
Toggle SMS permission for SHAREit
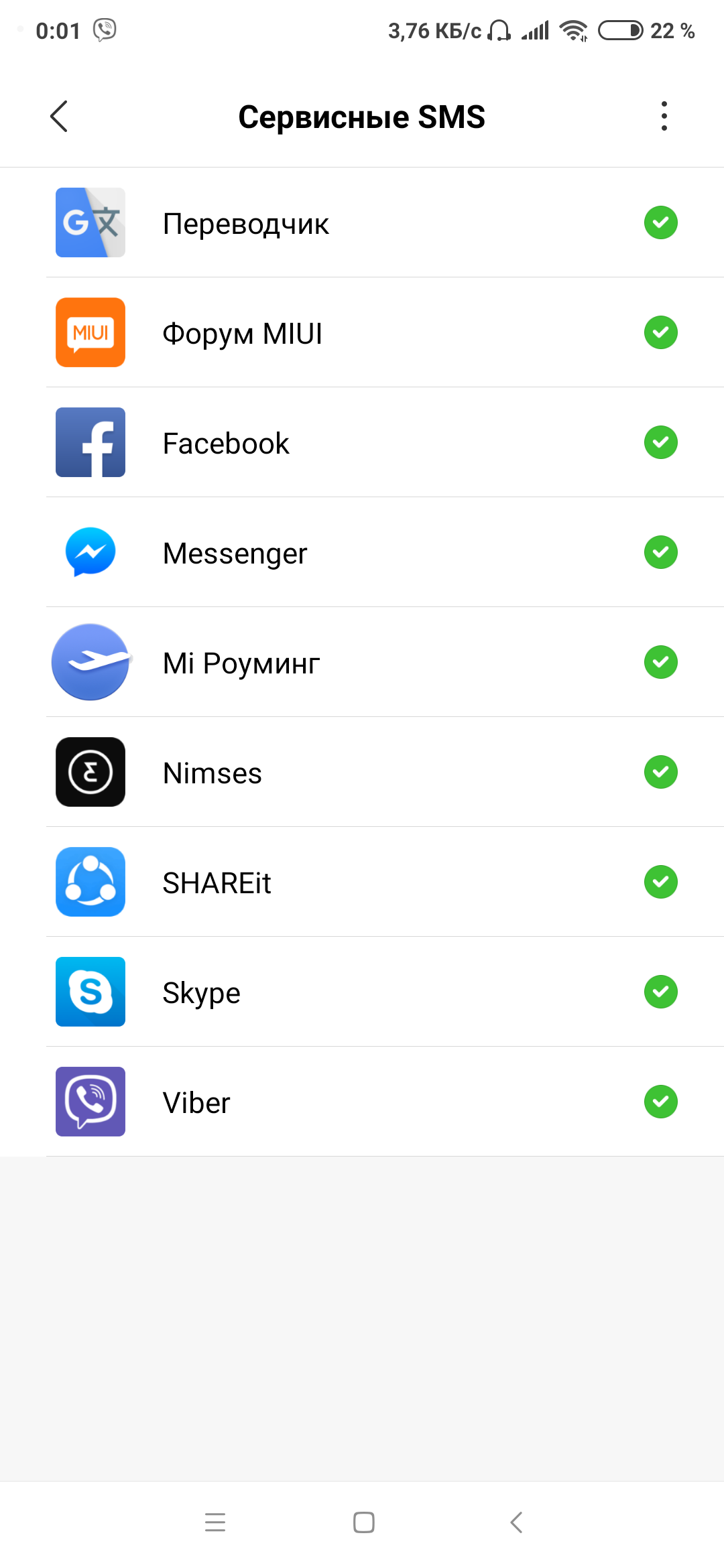coord(660,882)
